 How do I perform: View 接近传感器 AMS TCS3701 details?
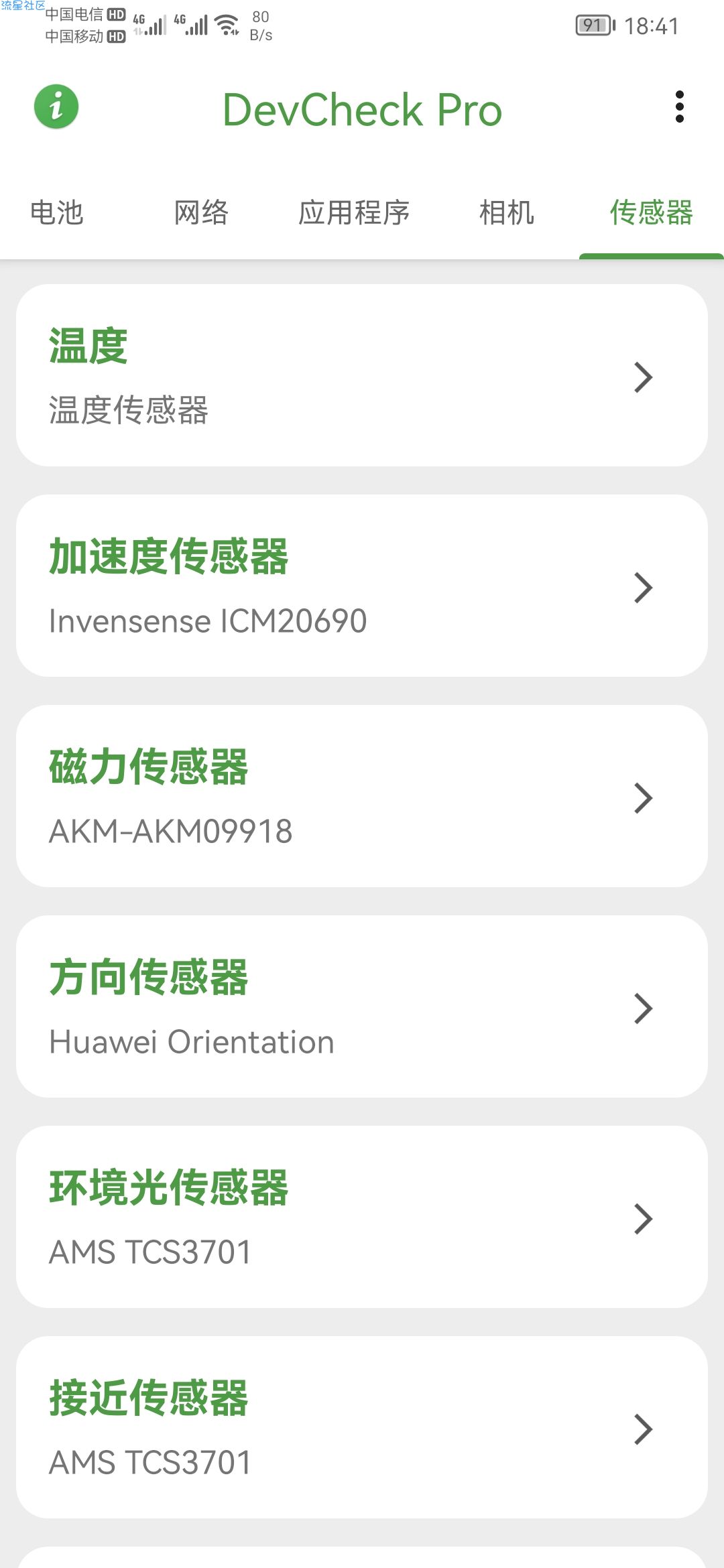362,1427
